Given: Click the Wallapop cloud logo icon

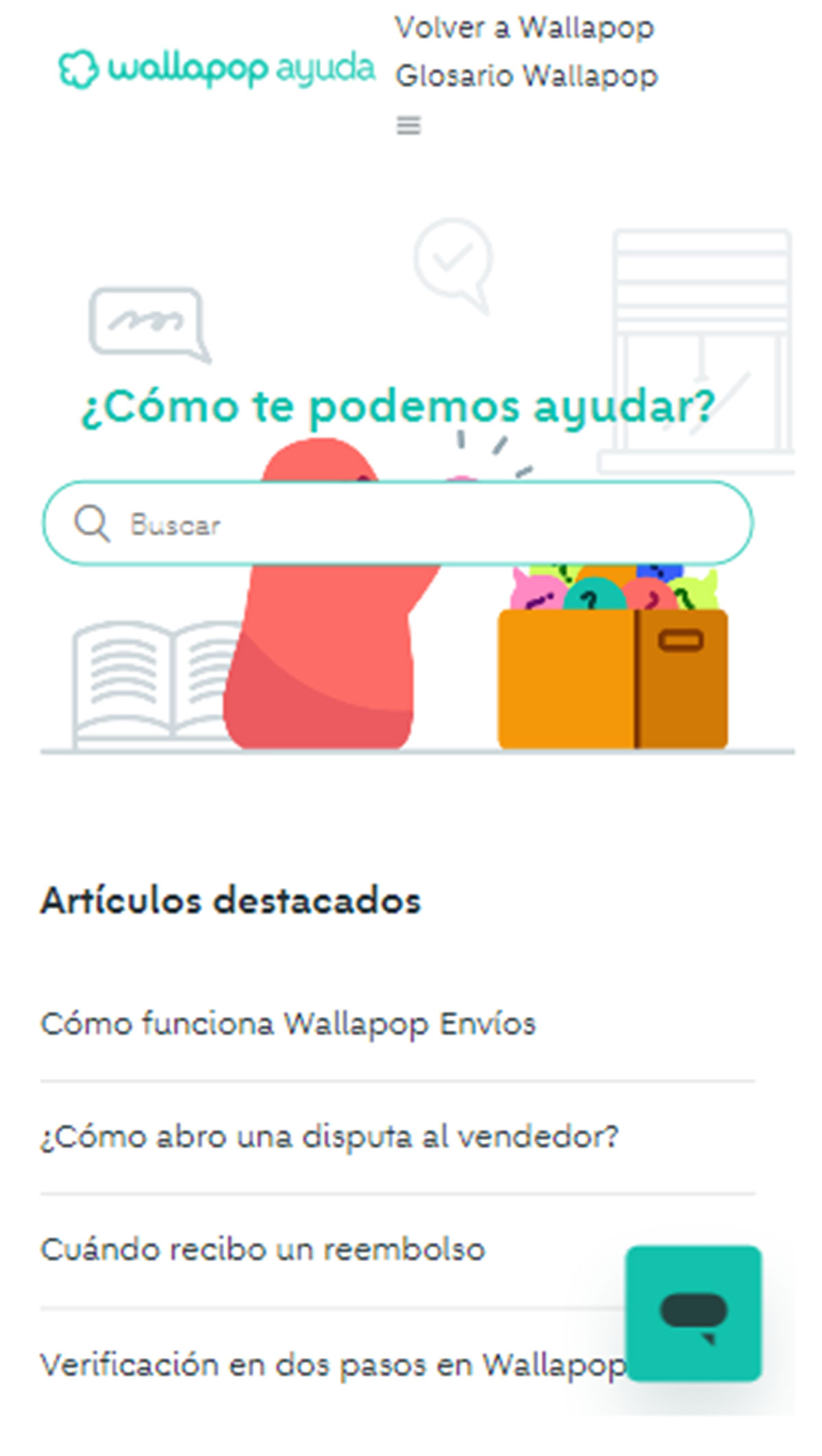Looking at the screenshot, I should [77, 68].
